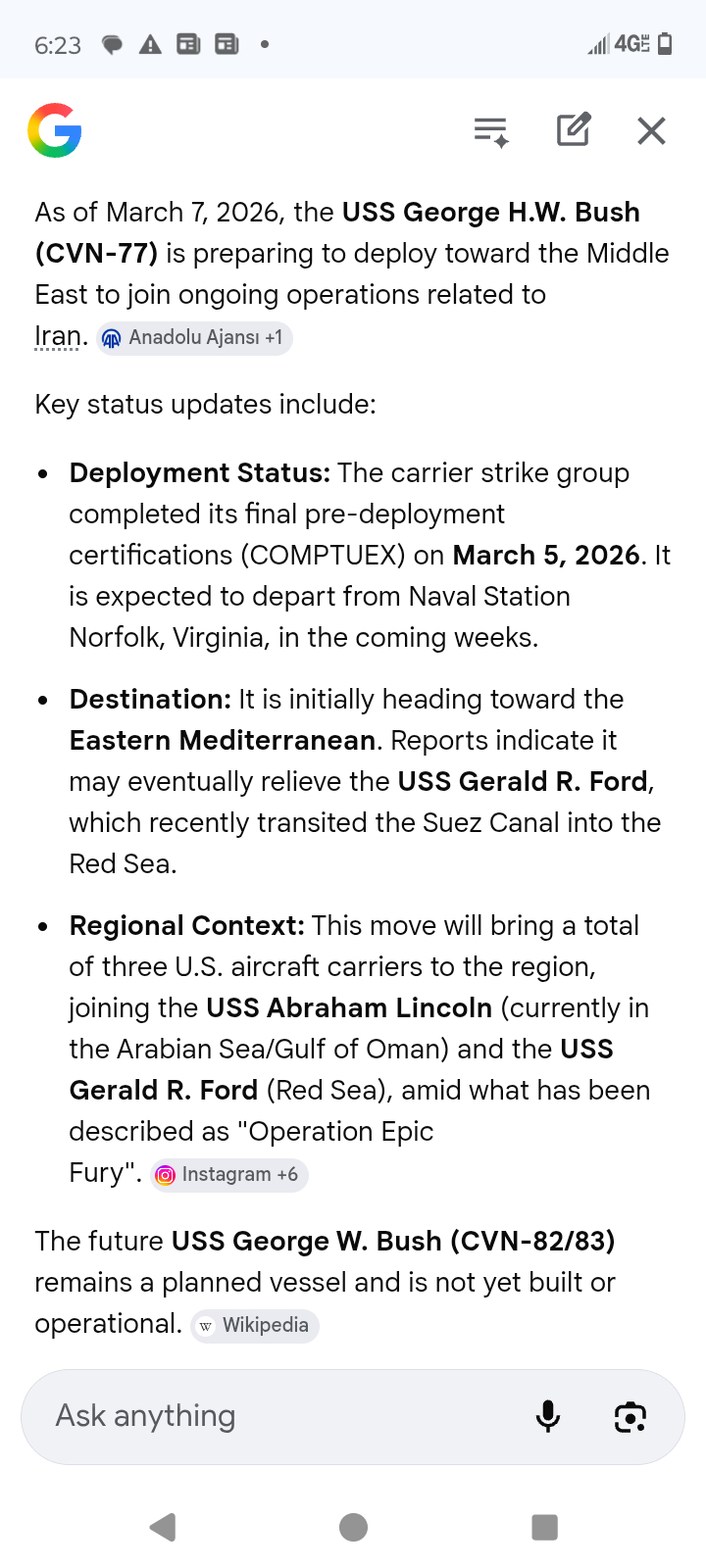
Task: Go back using system navigation back
Action: 163,1527
